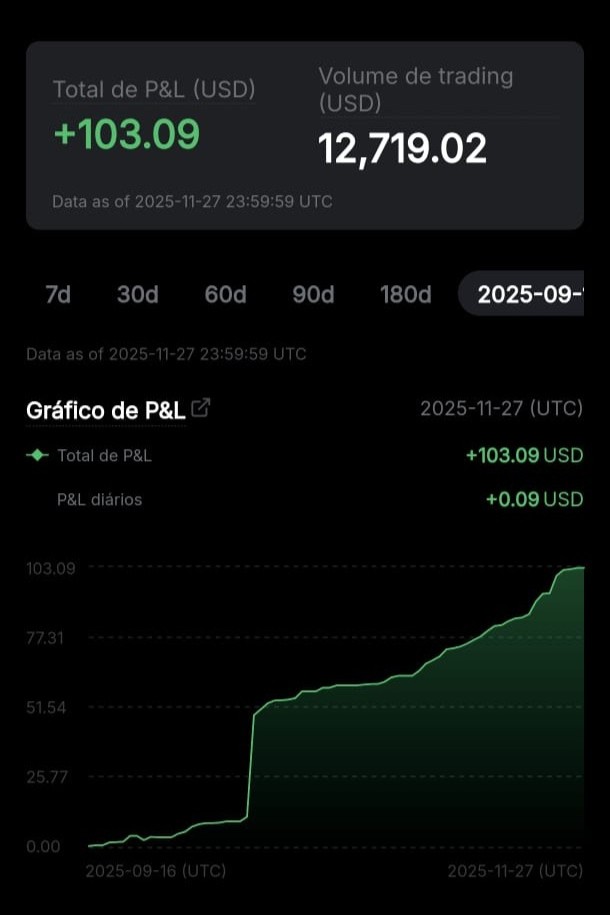This screenshot has height=915, width=610.
Task: Choose the 90d time range
Action: pyautogui.click(x=313, y=294)
